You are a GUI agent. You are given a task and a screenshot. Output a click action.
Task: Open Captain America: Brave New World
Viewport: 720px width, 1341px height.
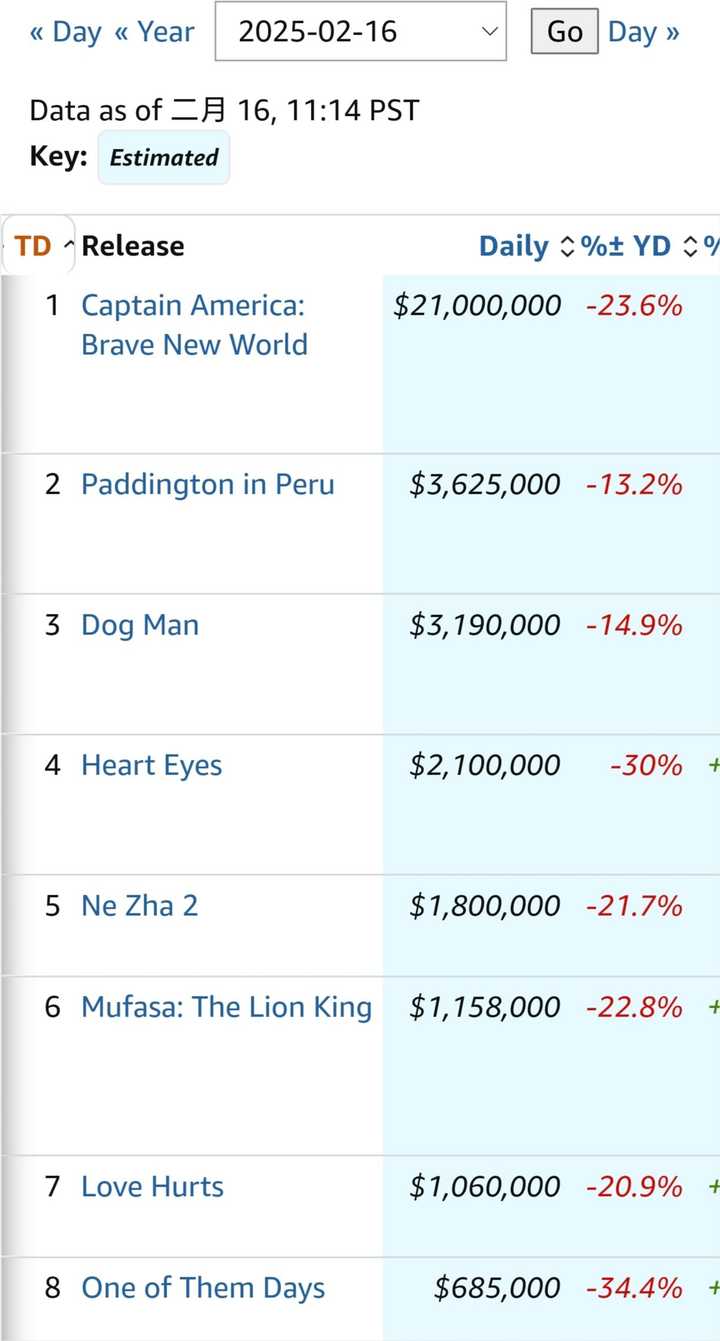pos(194,325)
